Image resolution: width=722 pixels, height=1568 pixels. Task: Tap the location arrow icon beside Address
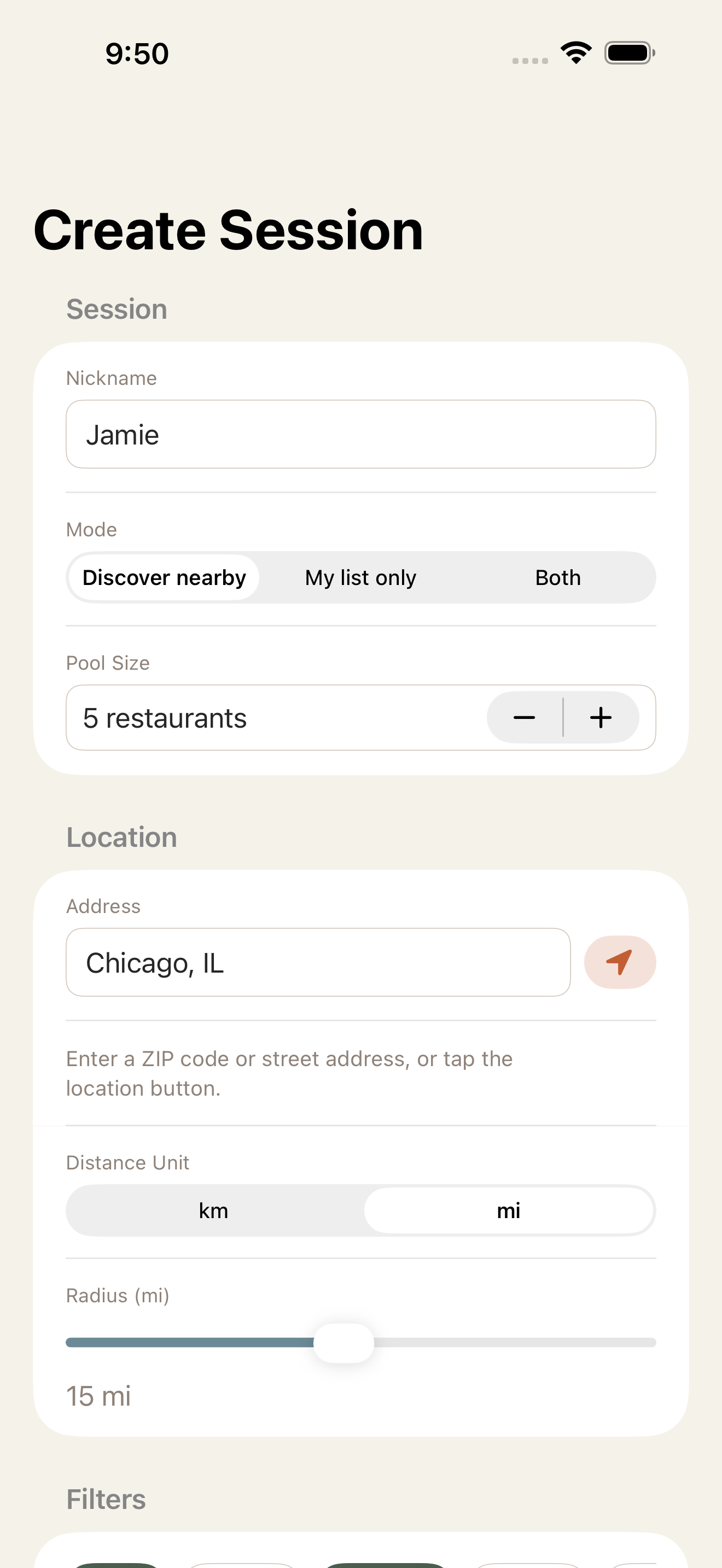point(620,962)
